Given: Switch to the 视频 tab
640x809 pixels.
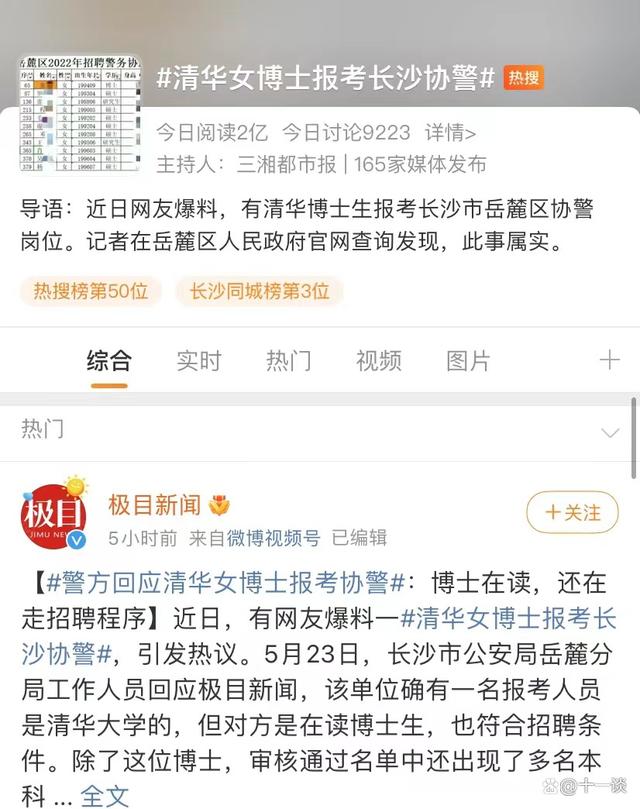Looking at the screenshot, I should pyautogui.click(x=378, y=361).
